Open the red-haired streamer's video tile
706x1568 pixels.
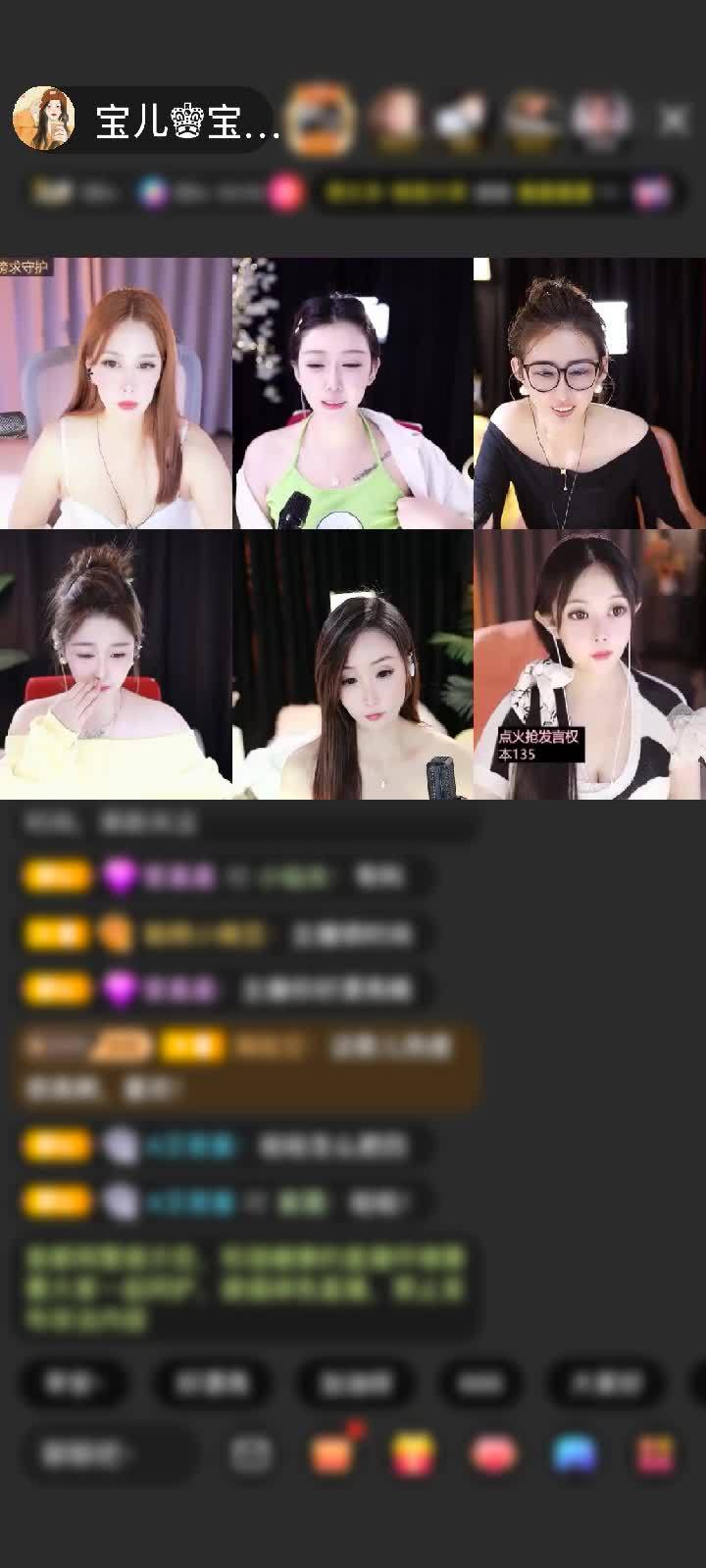coord(116,393)
